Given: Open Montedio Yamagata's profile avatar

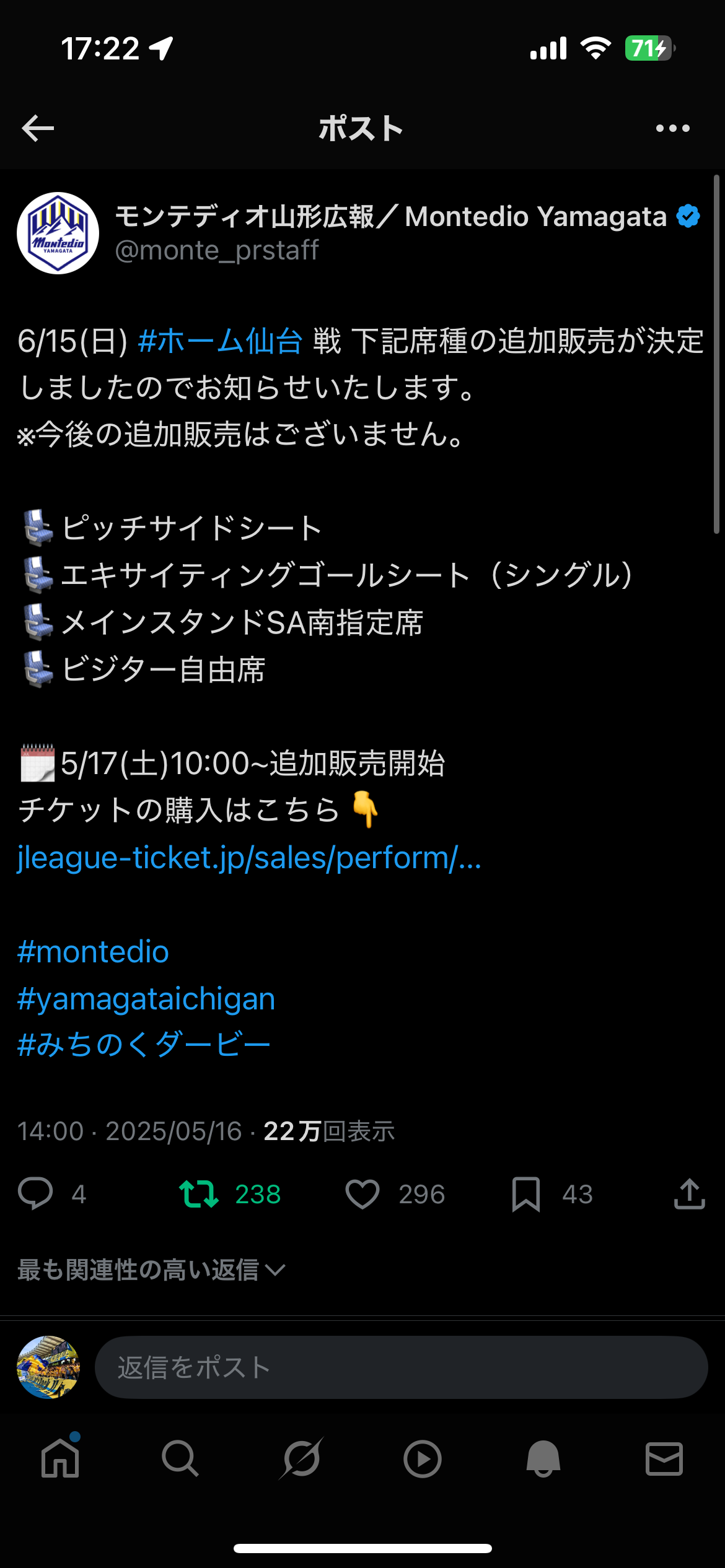Looking at the screenshot, I should click(x=58, y=233).
